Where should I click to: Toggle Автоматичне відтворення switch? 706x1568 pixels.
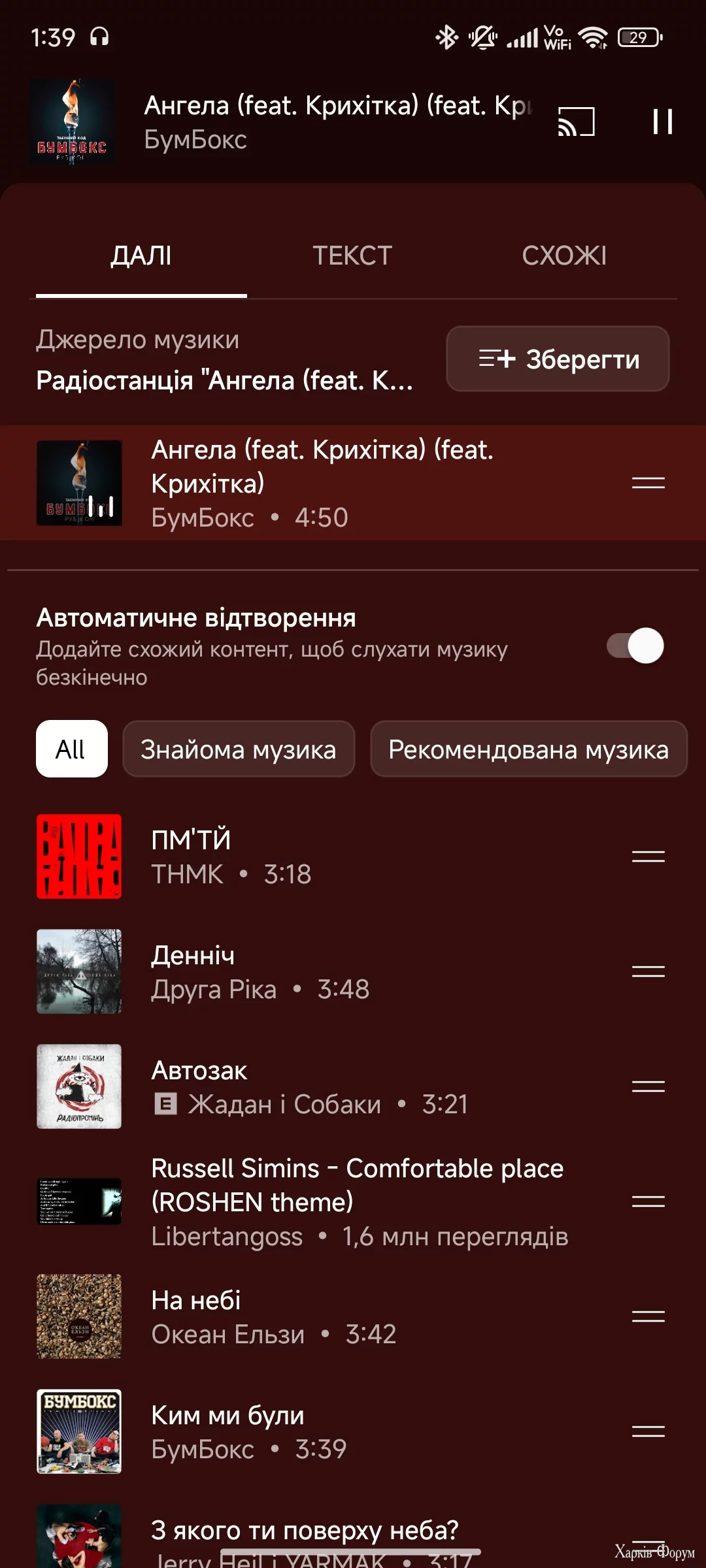tap(635, 645)
